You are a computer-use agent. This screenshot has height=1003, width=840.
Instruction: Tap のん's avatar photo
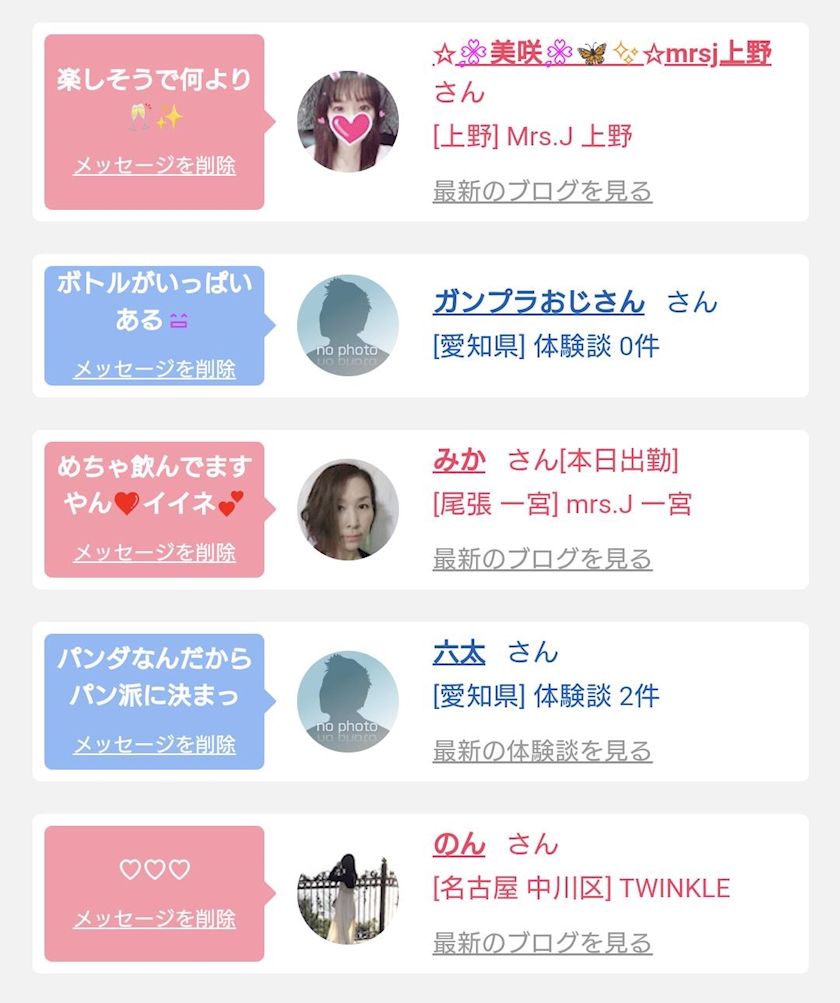pyautogui.click(x=348, y=893)
